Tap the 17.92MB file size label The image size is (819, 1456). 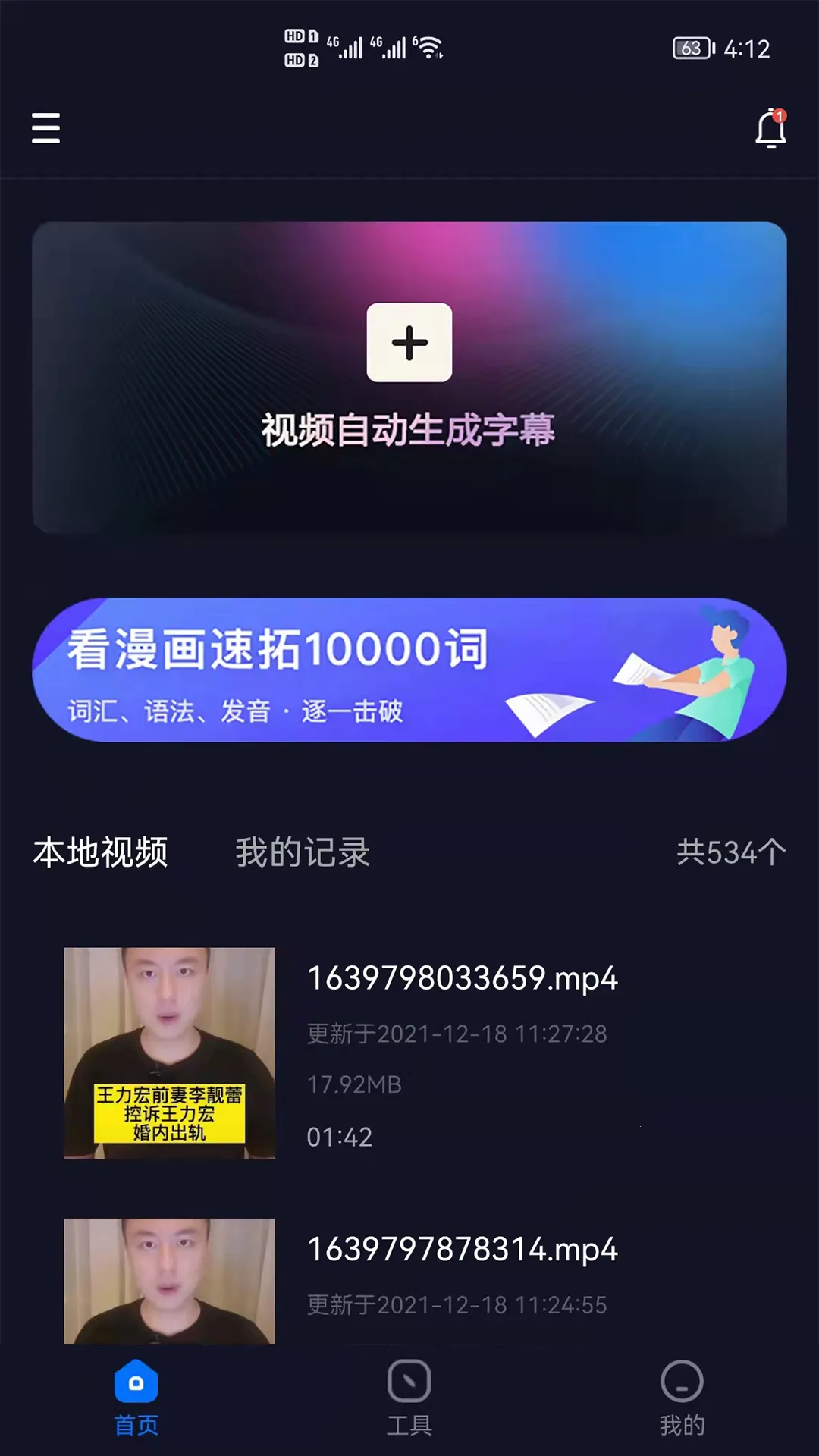355,1084
